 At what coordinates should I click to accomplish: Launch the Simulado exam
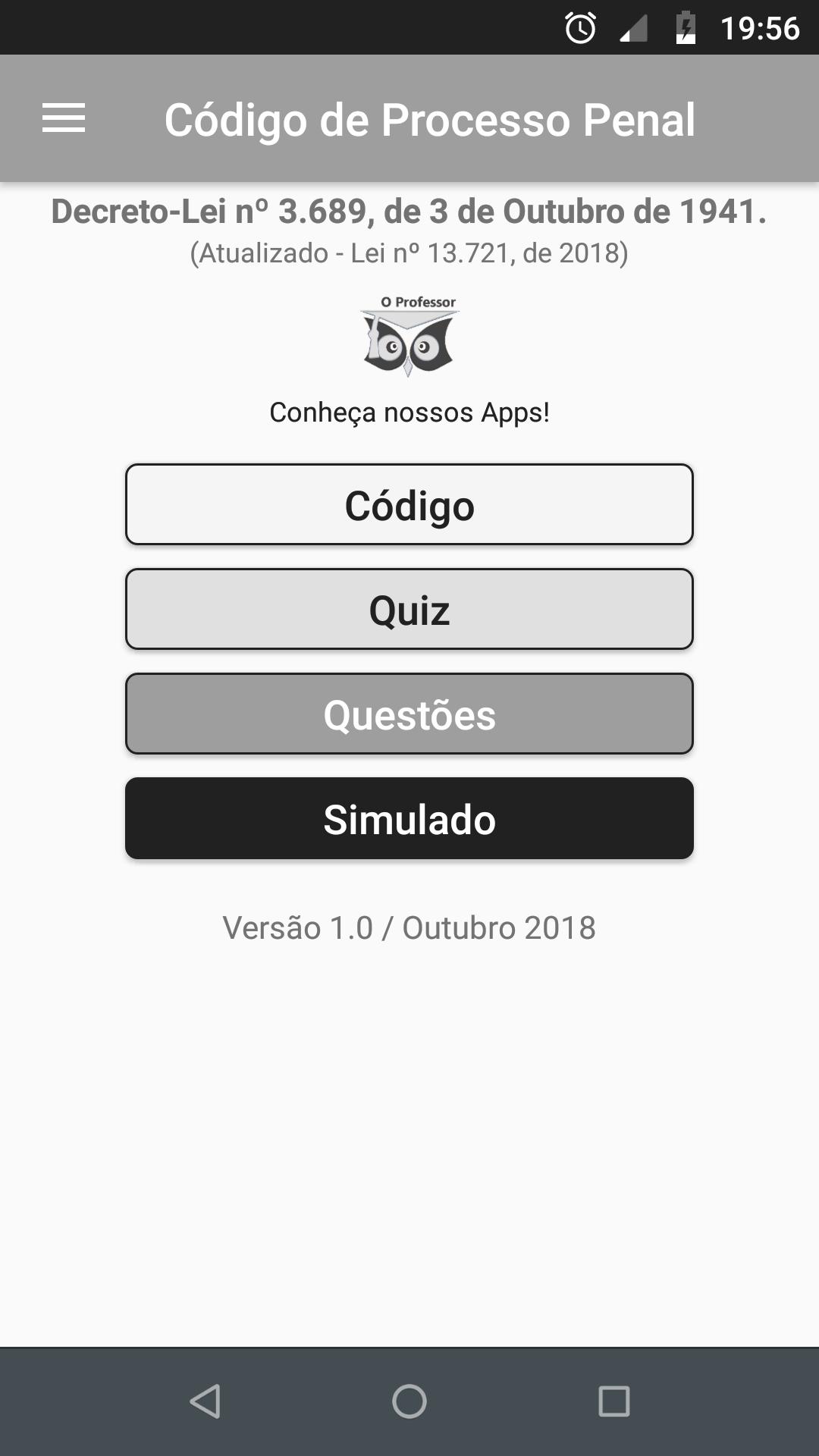point(409,819)
